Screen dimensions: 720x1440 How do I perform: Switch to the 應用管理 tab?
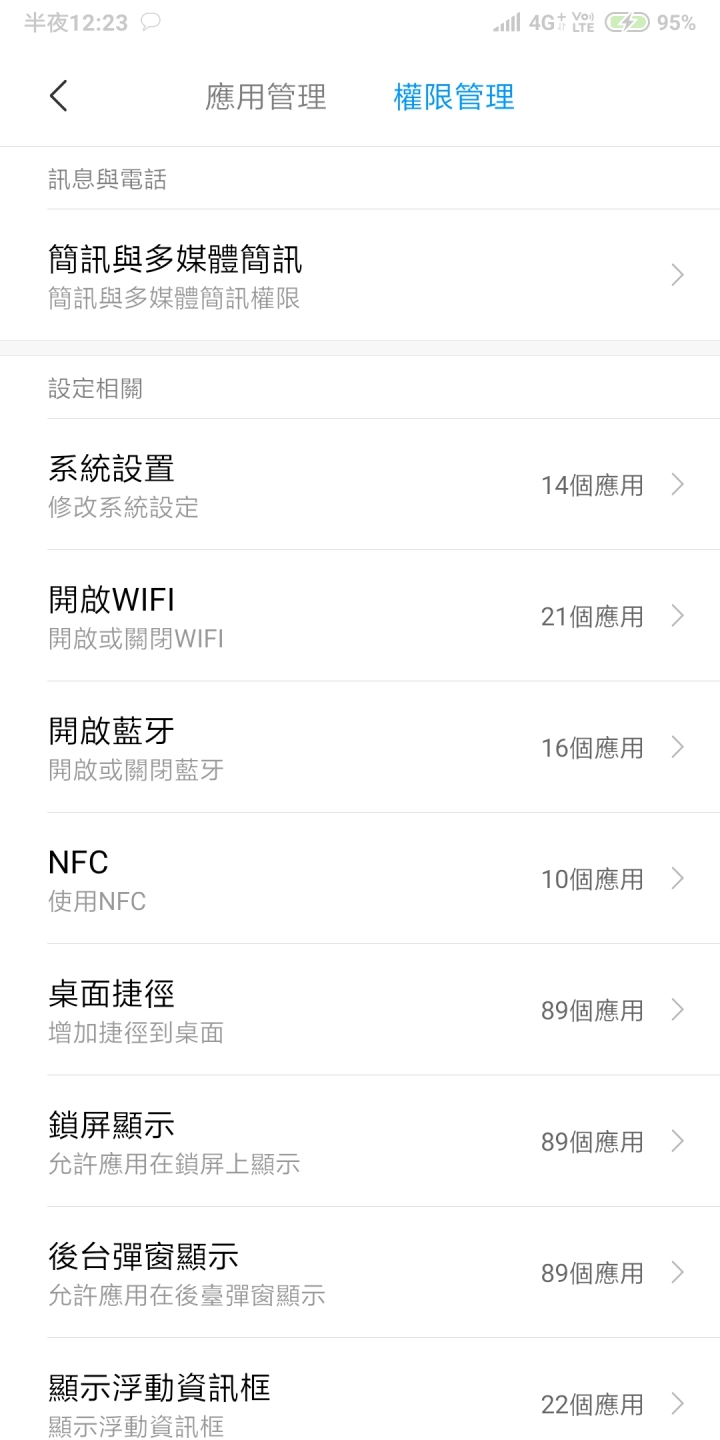(x=265, y=97)
